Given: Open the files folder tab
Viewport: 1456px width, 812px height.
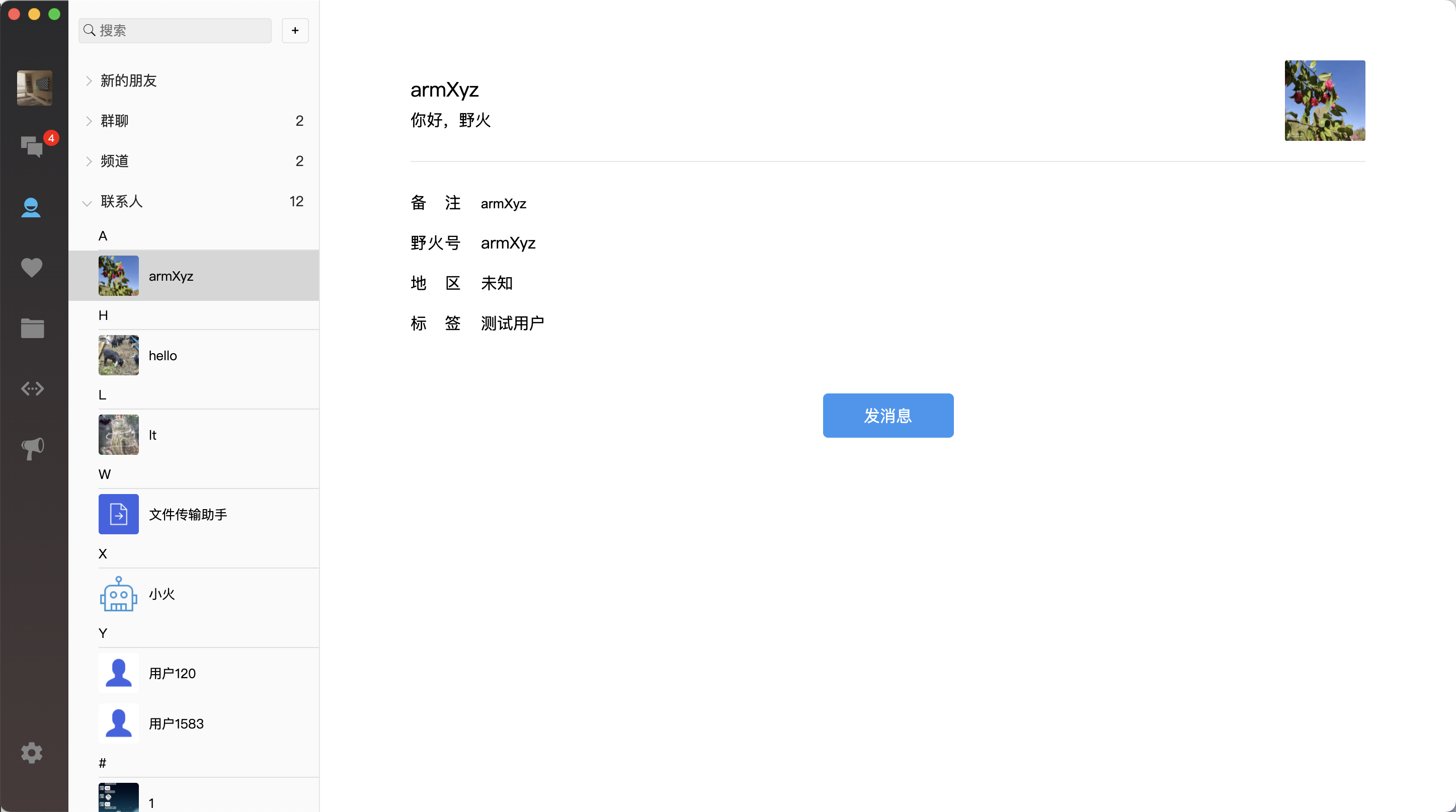Looking at the screenshot, I should point(32,328).
